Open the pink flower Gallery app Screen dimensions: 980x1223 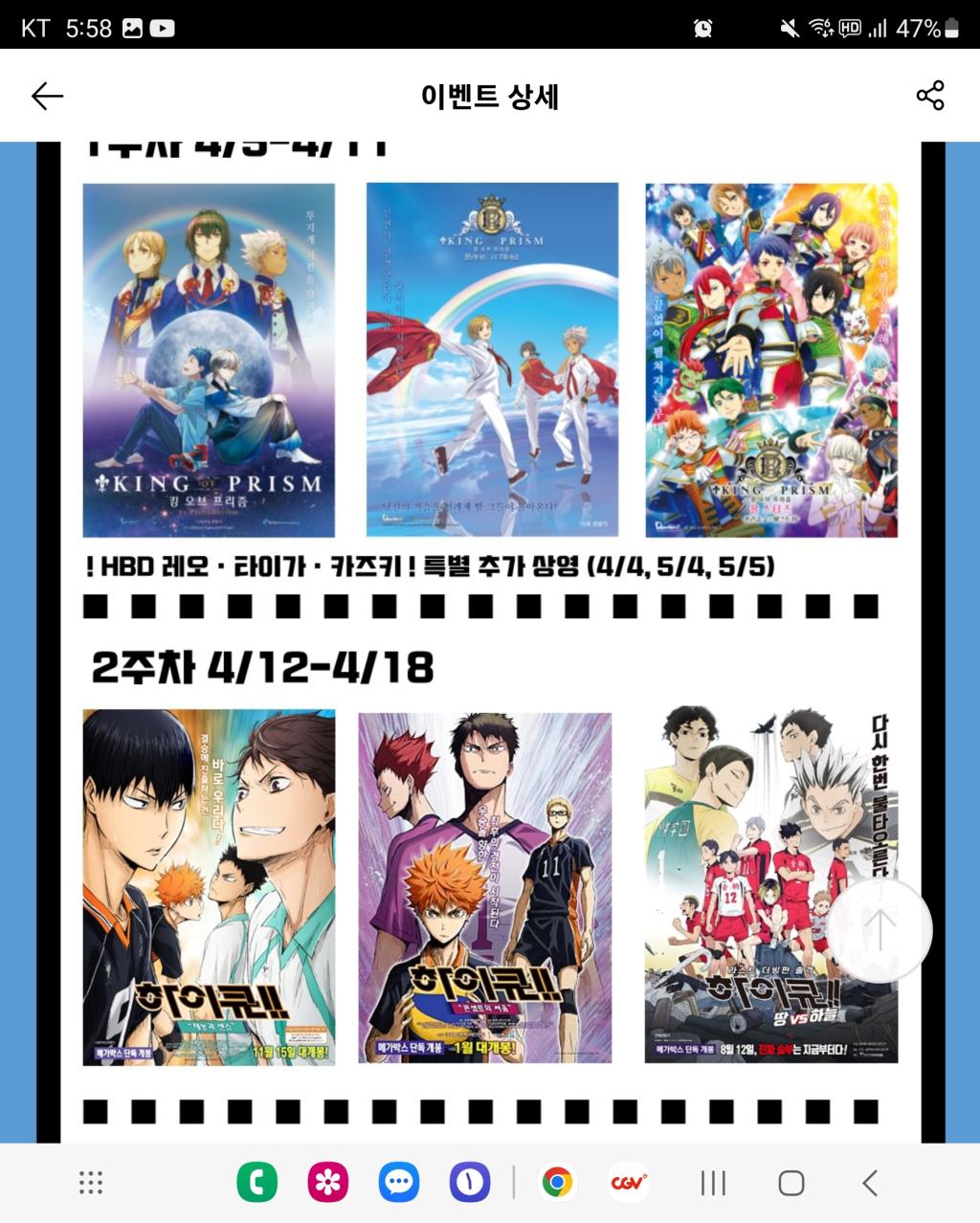pos(327,1183)
